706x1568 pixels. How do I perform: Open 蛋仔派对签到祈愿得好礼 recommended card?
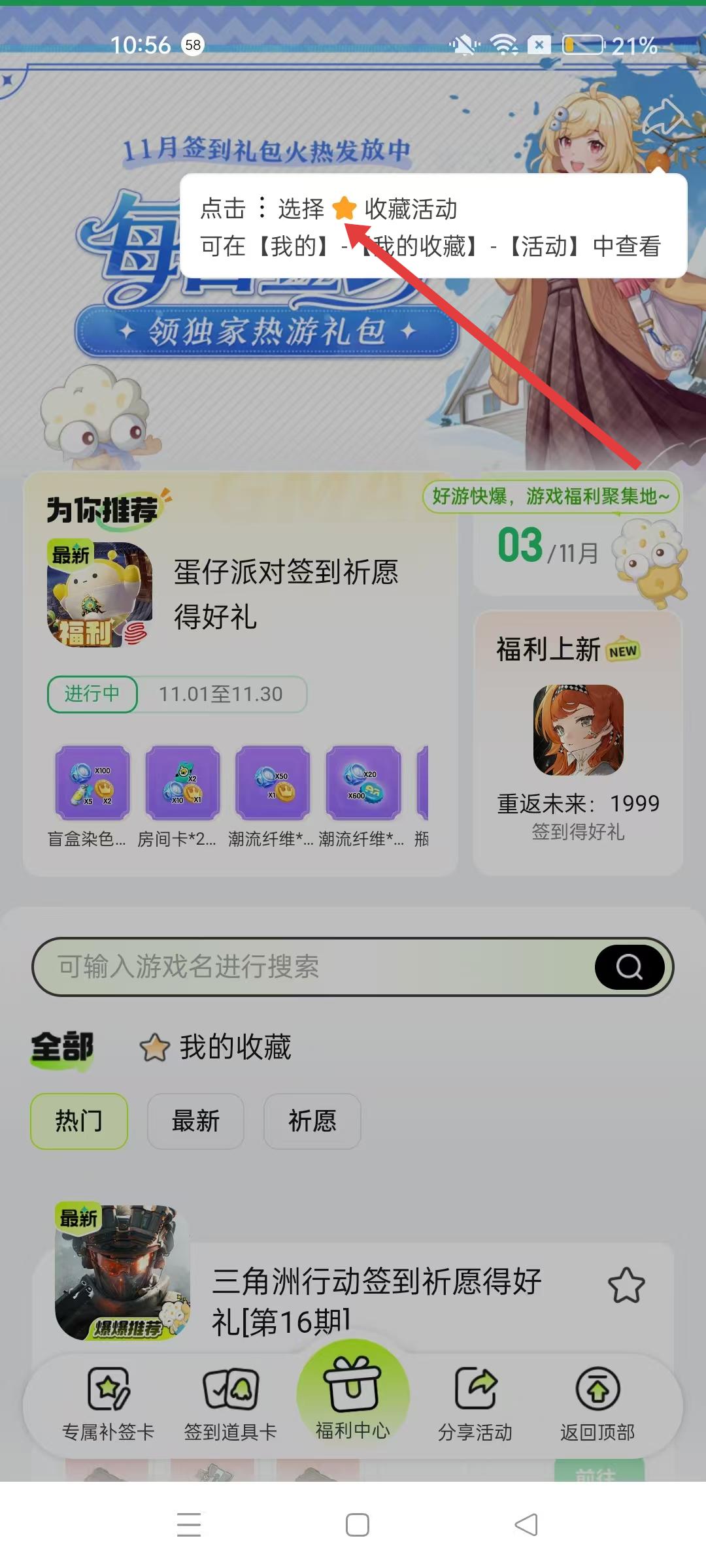click(285, 593)
